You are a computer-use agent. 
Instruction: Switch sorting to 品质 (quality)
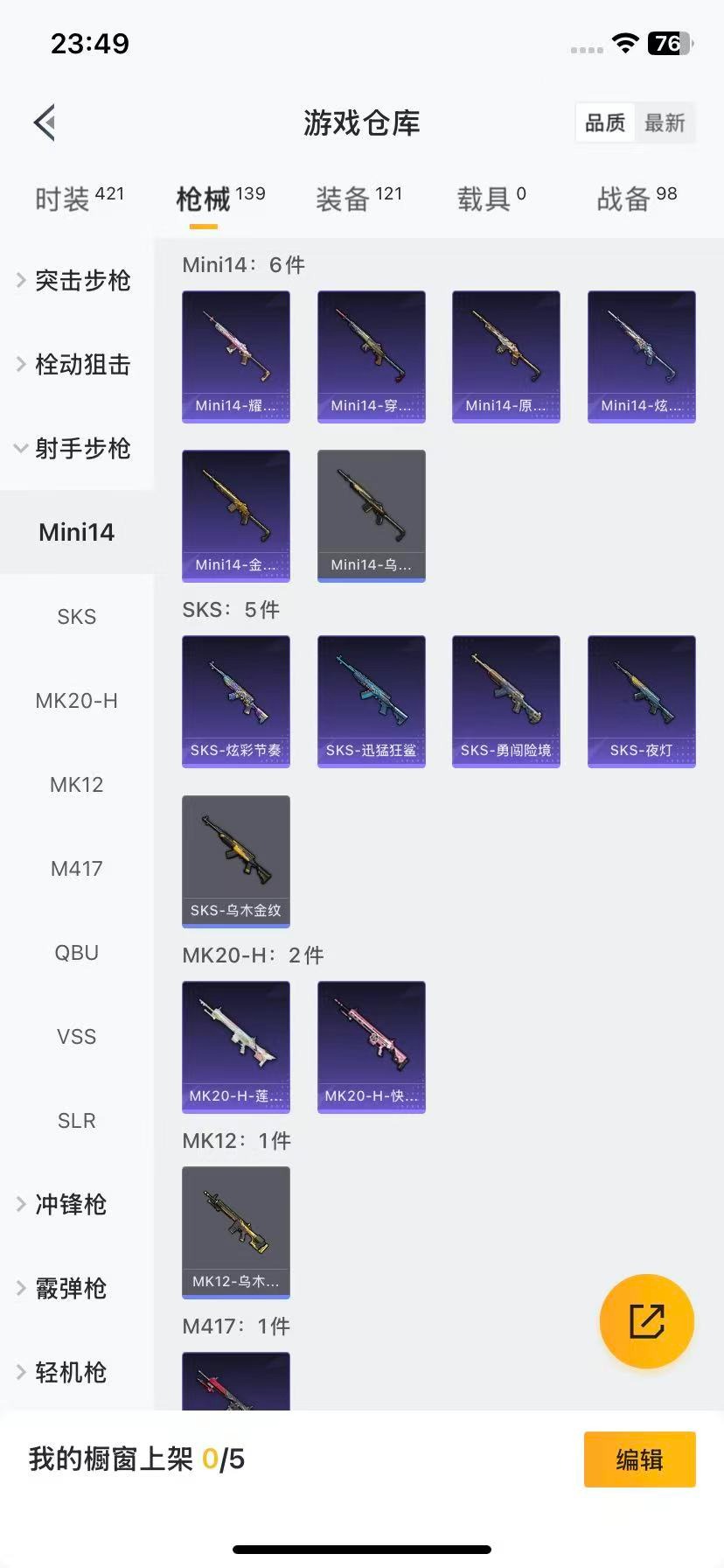(x=603, y=122)
